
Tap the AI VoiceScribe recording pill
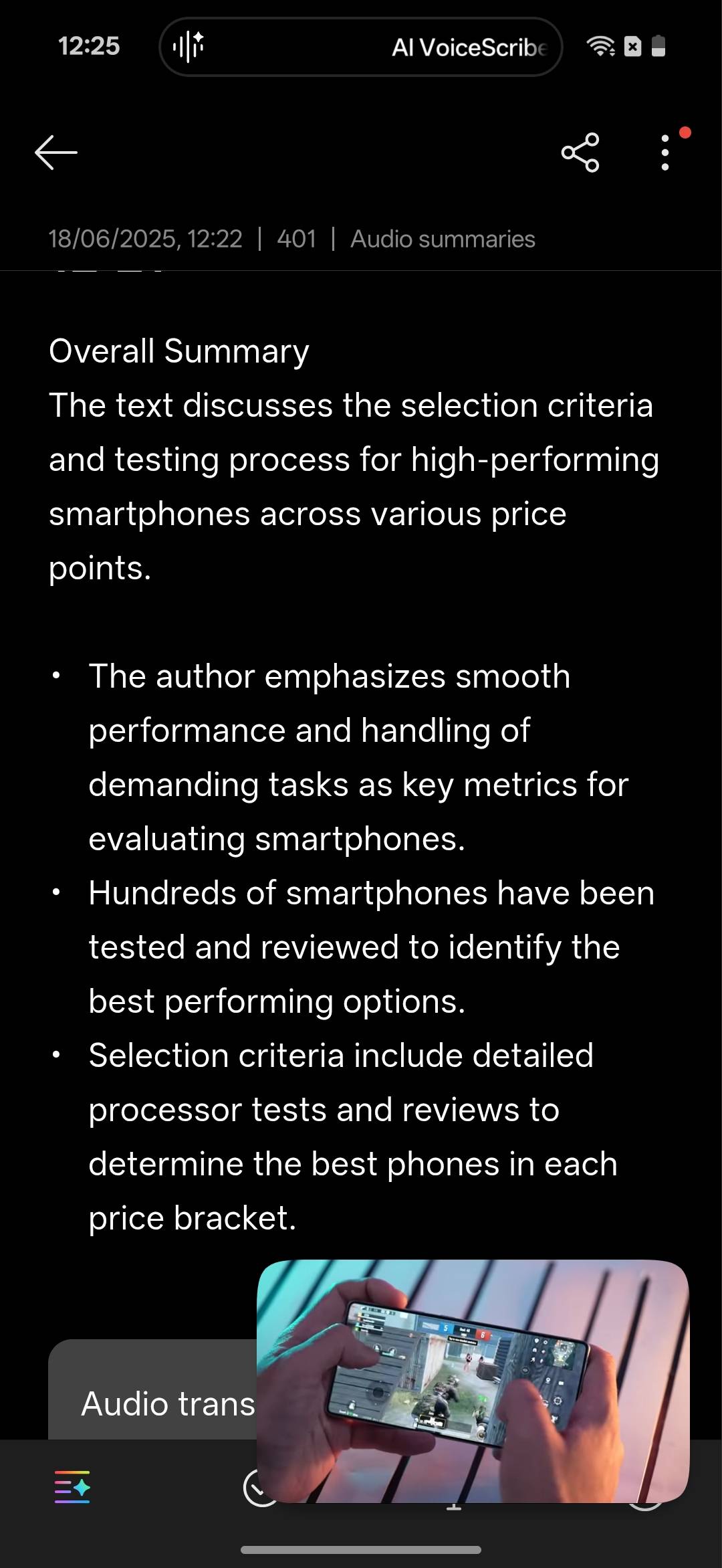pos(361,47)
